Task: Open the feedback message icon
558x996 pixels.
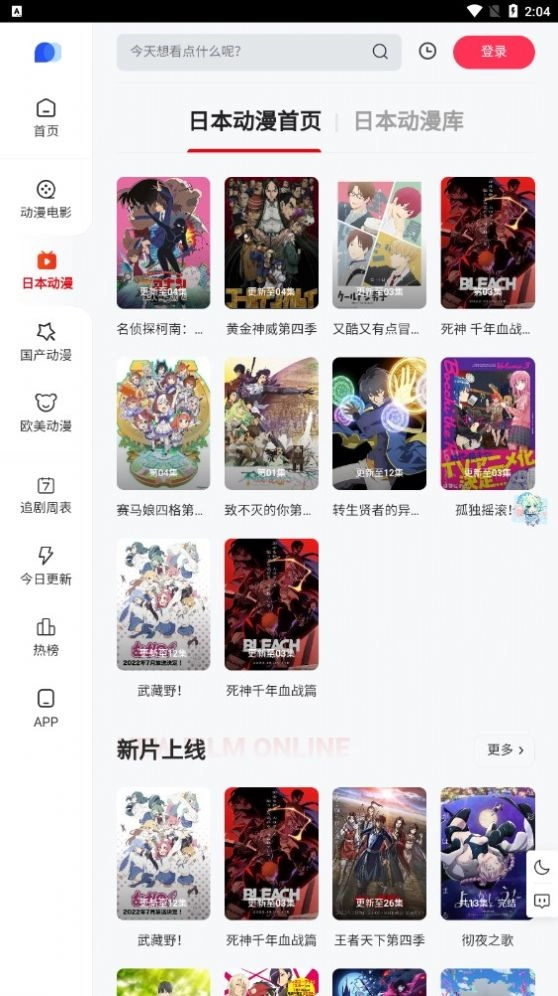Action: (x=541, y=901)
